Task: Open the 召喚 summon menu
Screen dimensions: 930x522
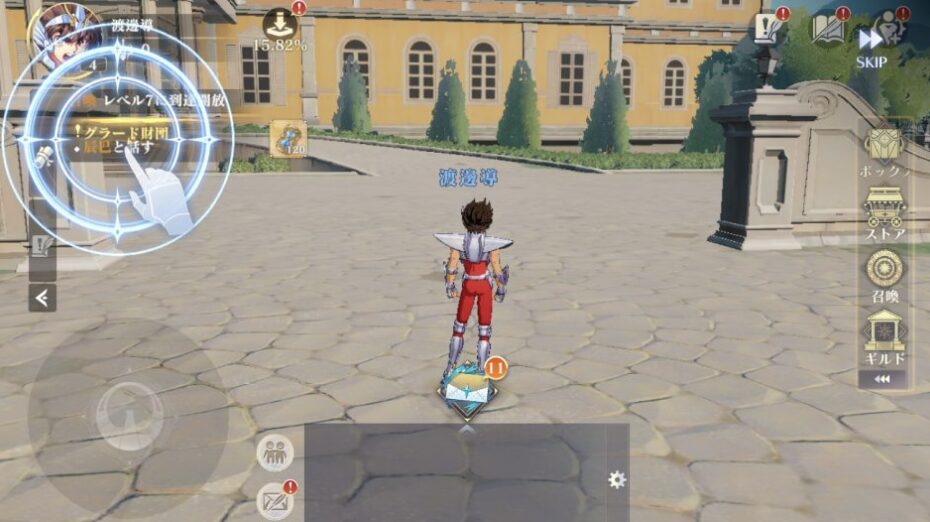Action: [884, 275]
